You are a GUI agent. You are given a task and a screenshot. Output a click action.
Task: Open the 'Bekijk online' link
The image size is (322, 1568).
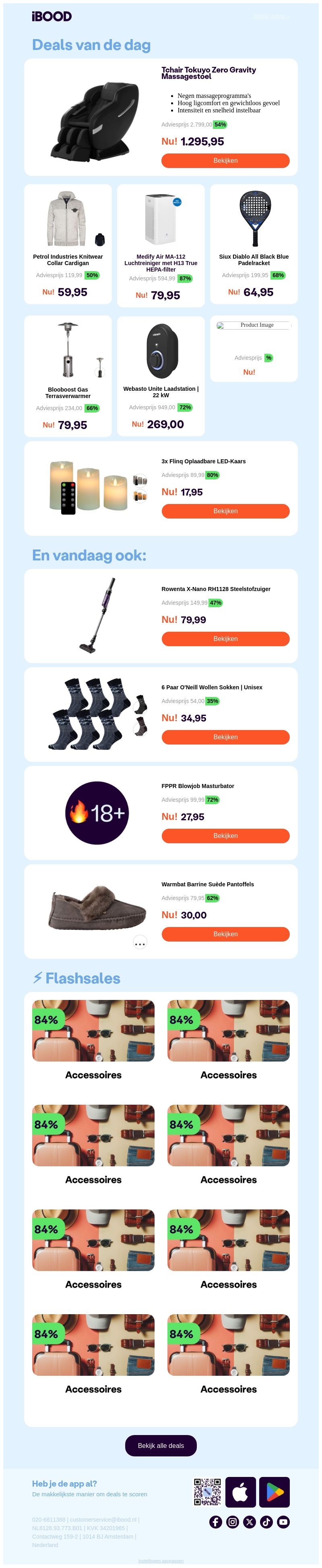point(271,17)
